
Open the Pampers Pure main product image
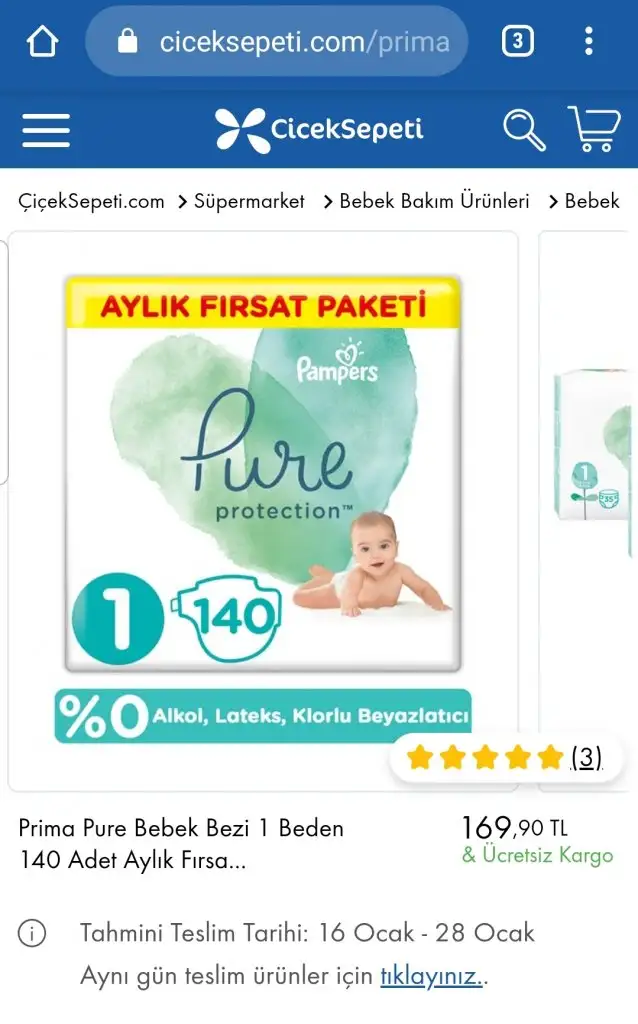coord(263,511)
